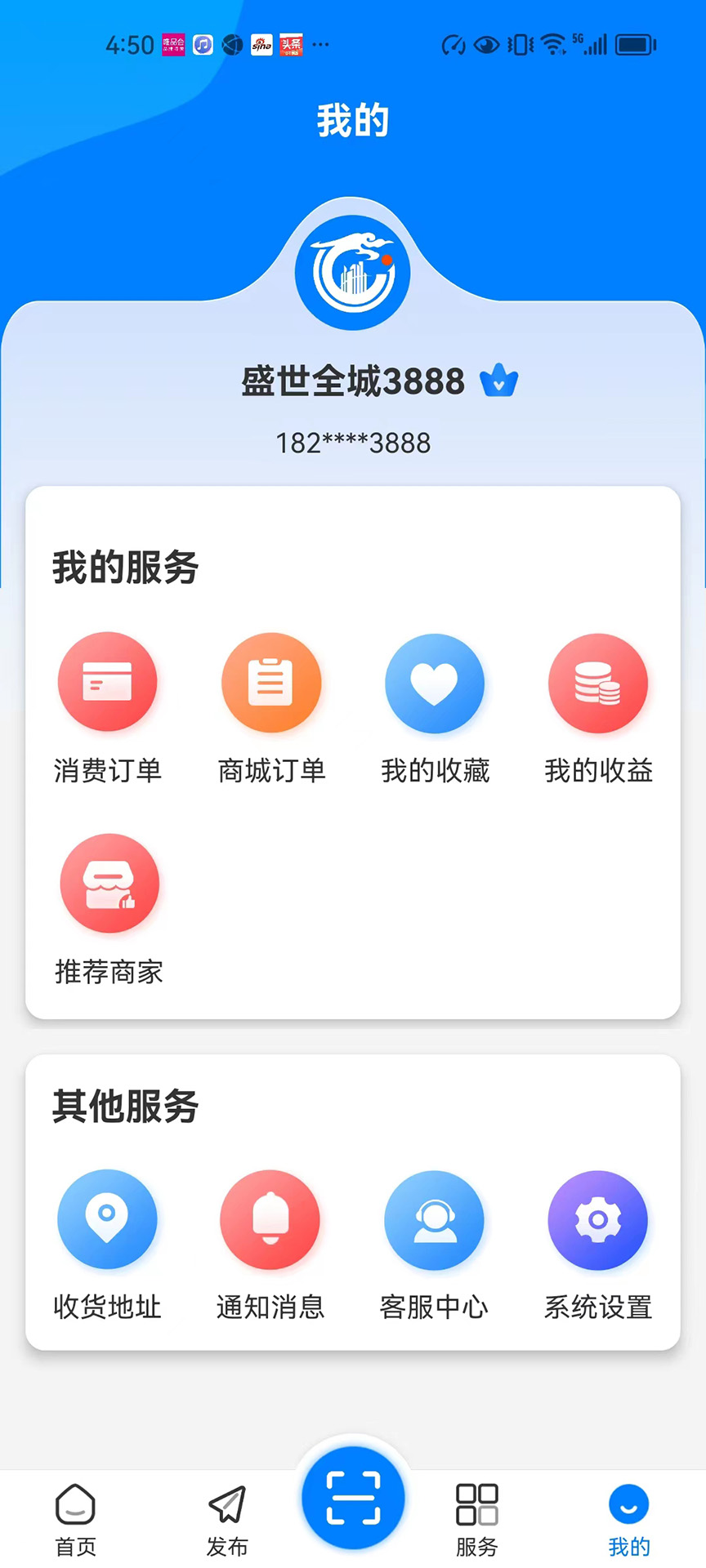The width and height of the screenshot is (706, 1568).
Task: View 我的收藏 favorites heart icon
Action: 435,682
